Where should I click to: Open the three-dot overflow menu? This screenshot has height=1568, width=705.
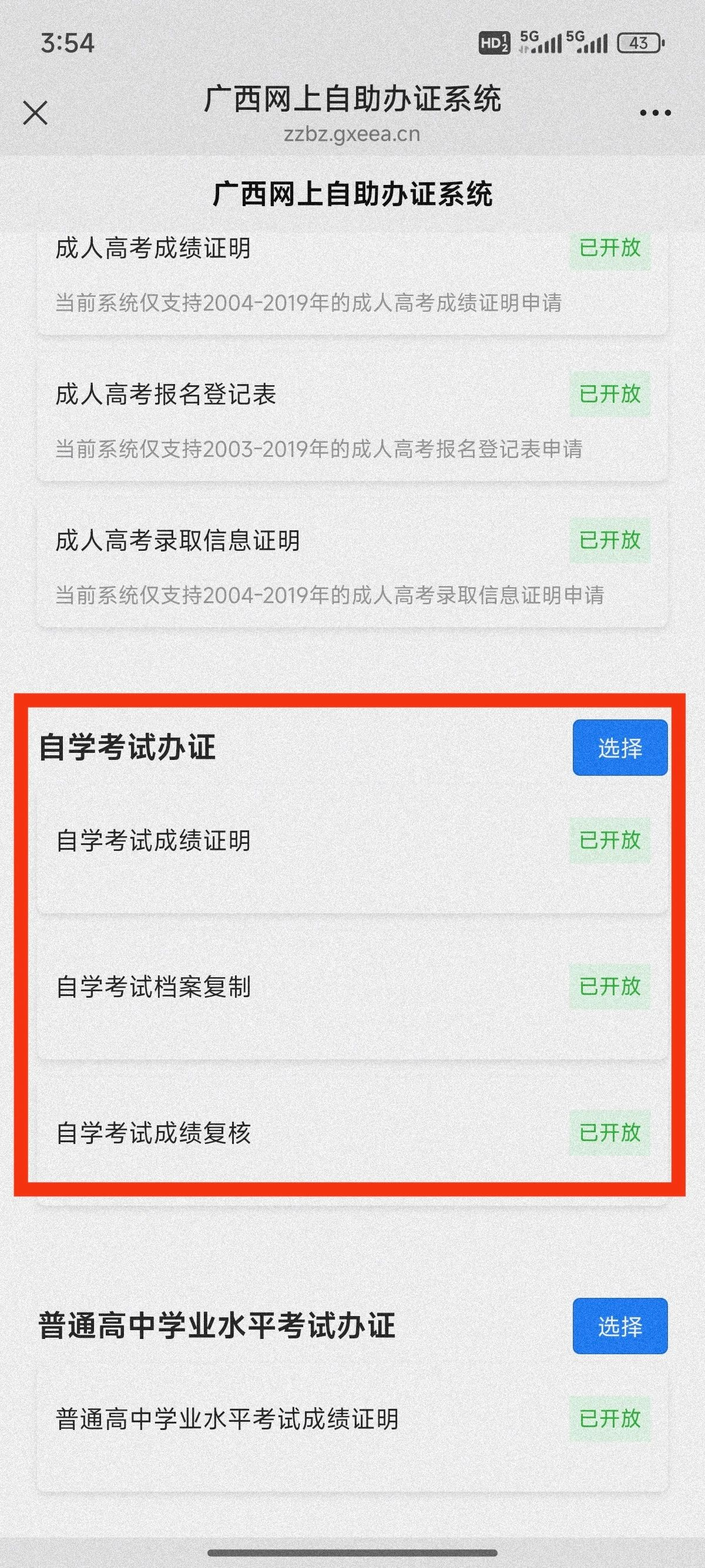655,113
